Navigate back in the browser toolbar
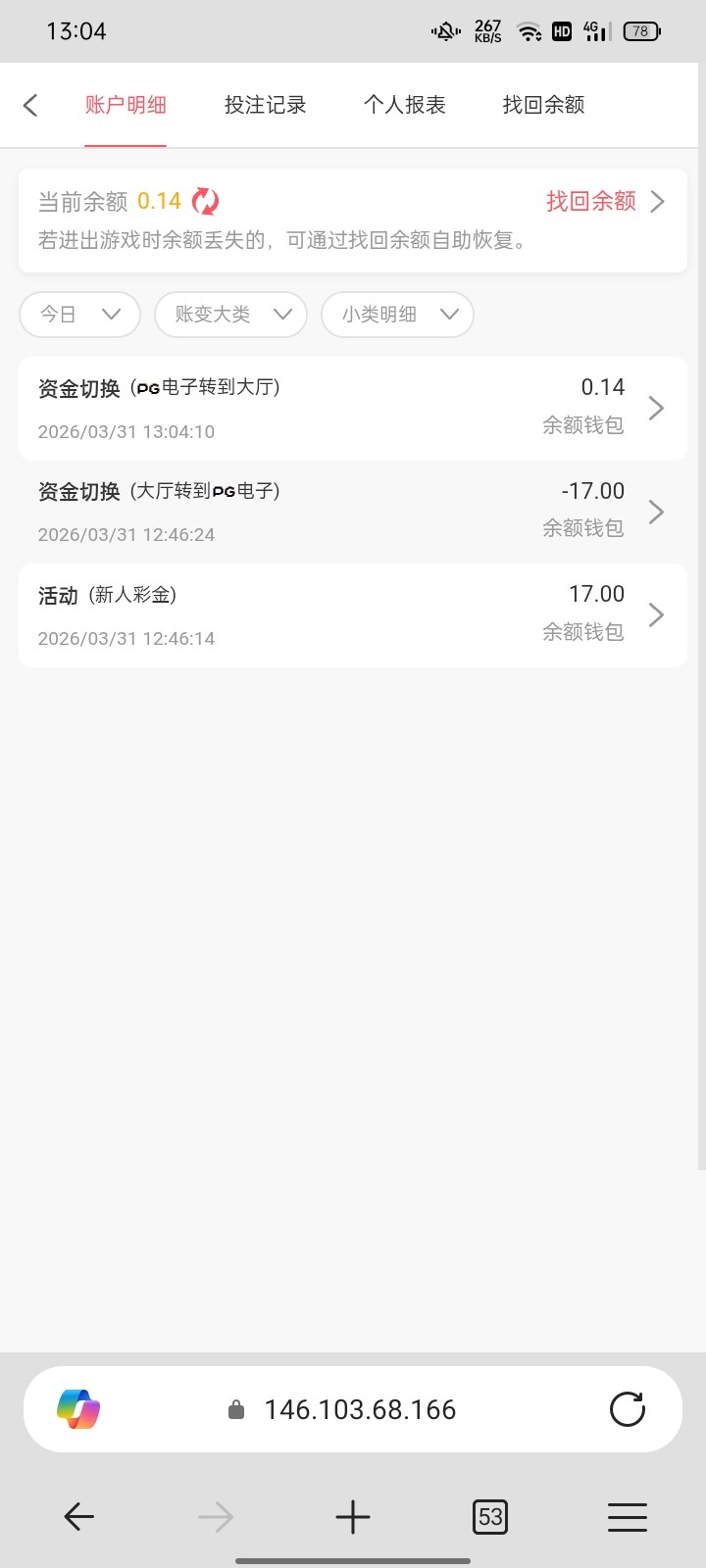This screenshot has width=706, height=1568. tap(78, 1517)
